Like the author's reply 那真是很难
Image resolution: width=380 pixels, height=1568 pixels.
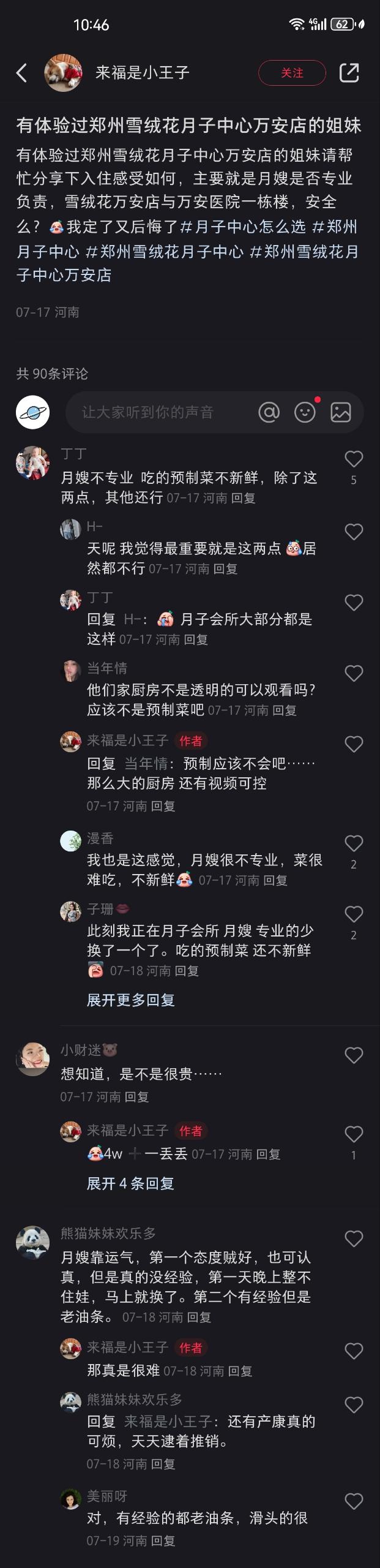pos(354,1351)
